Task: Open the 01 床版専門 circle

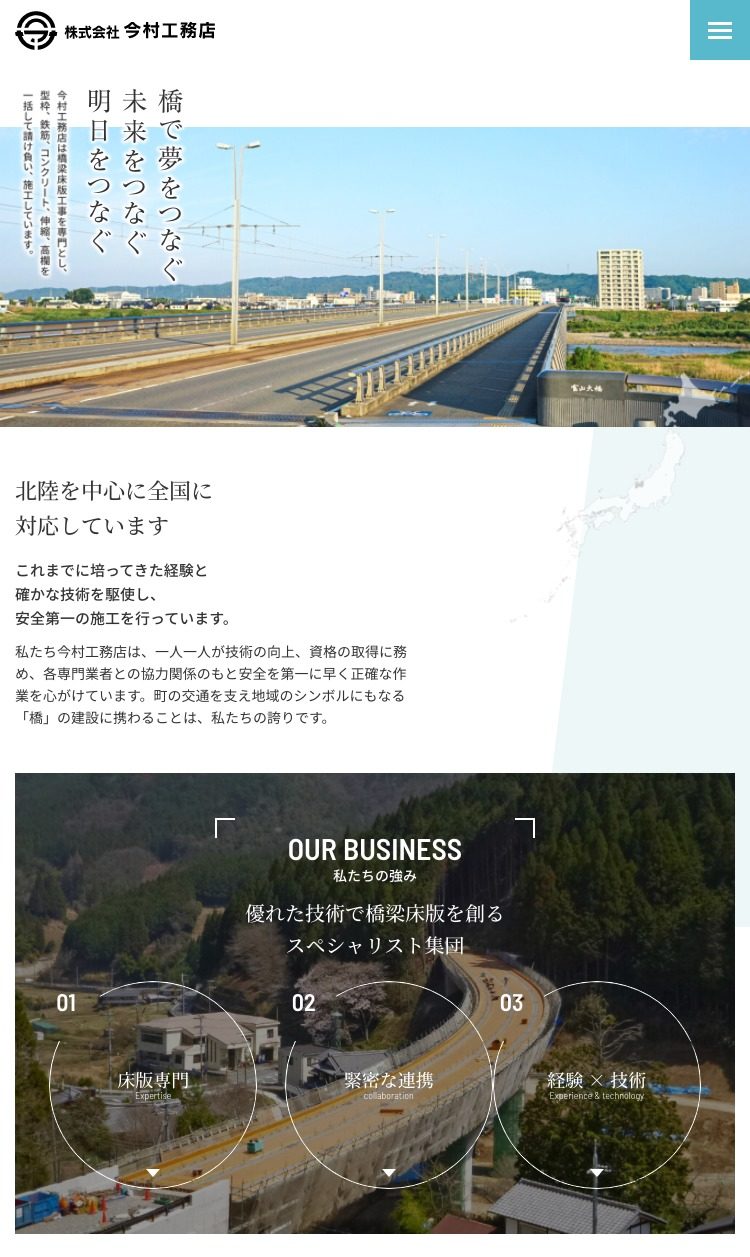Action: 153,1085
